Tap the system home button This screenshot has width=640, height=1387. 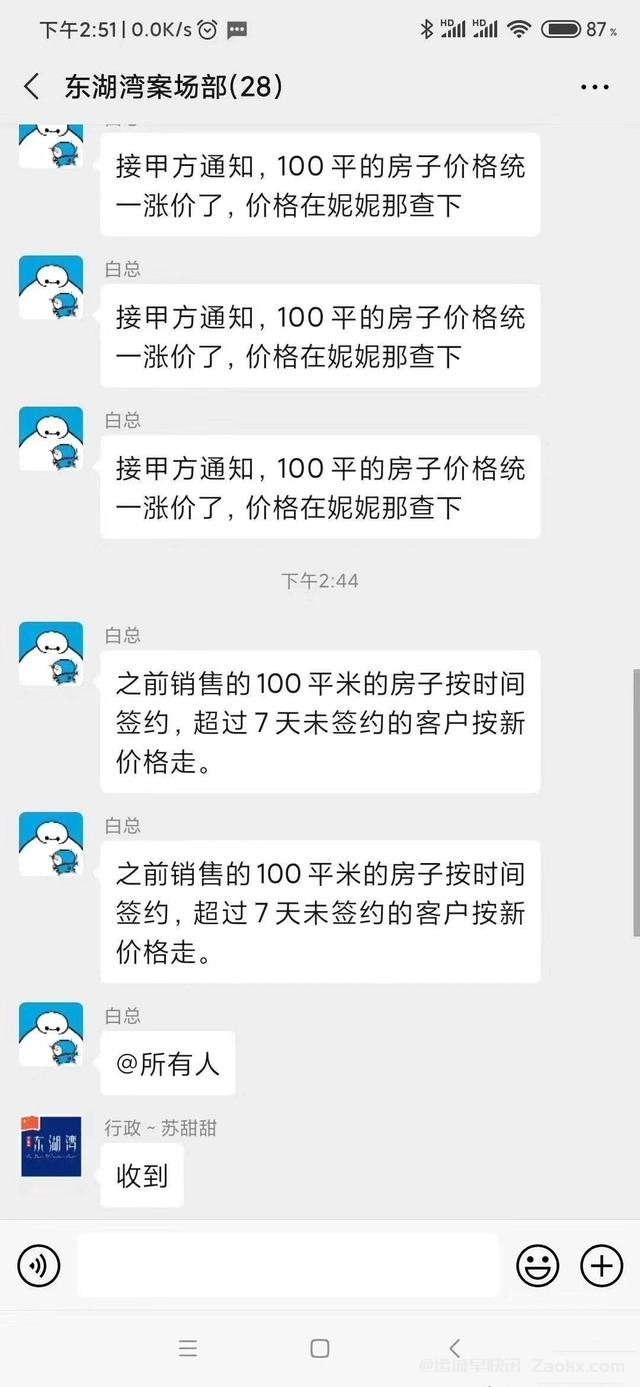tap(320, 1348)
